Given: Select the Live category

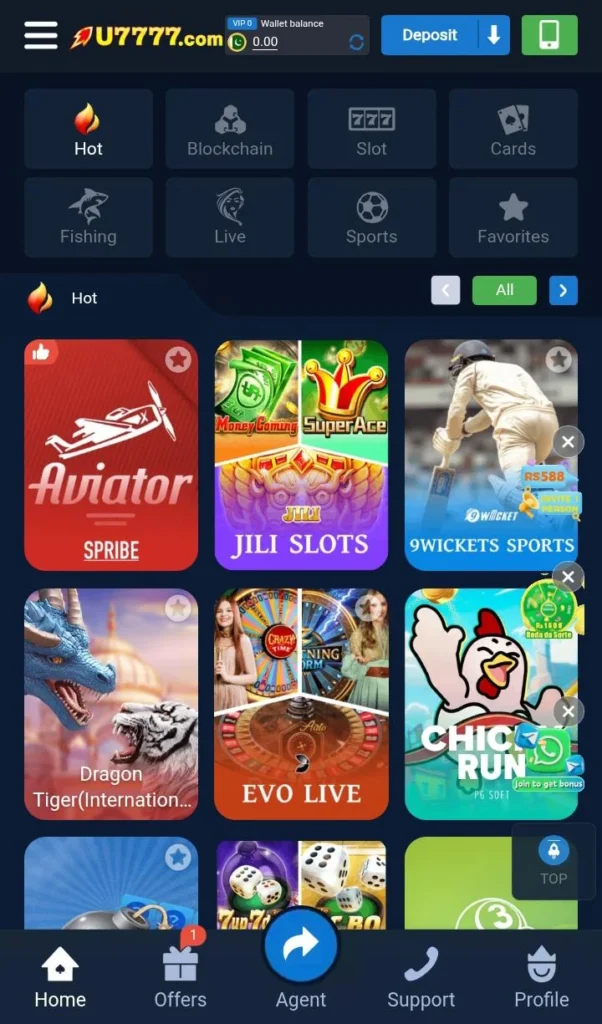Looking at the screenshot, I should (230, 217).
